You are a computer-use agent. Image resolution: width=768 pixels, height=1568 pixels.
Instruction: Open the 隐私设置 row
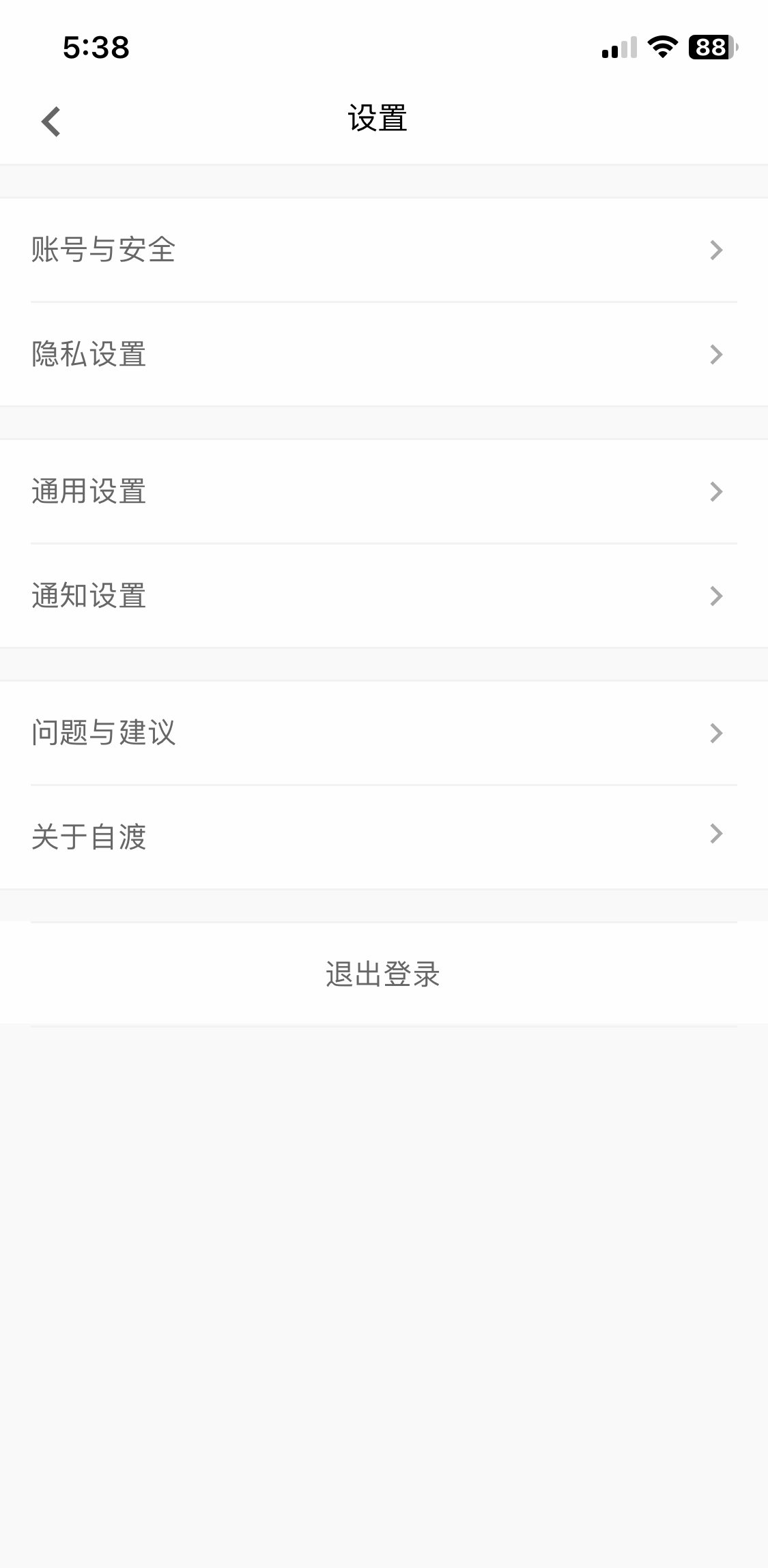[x=382, y=354]
